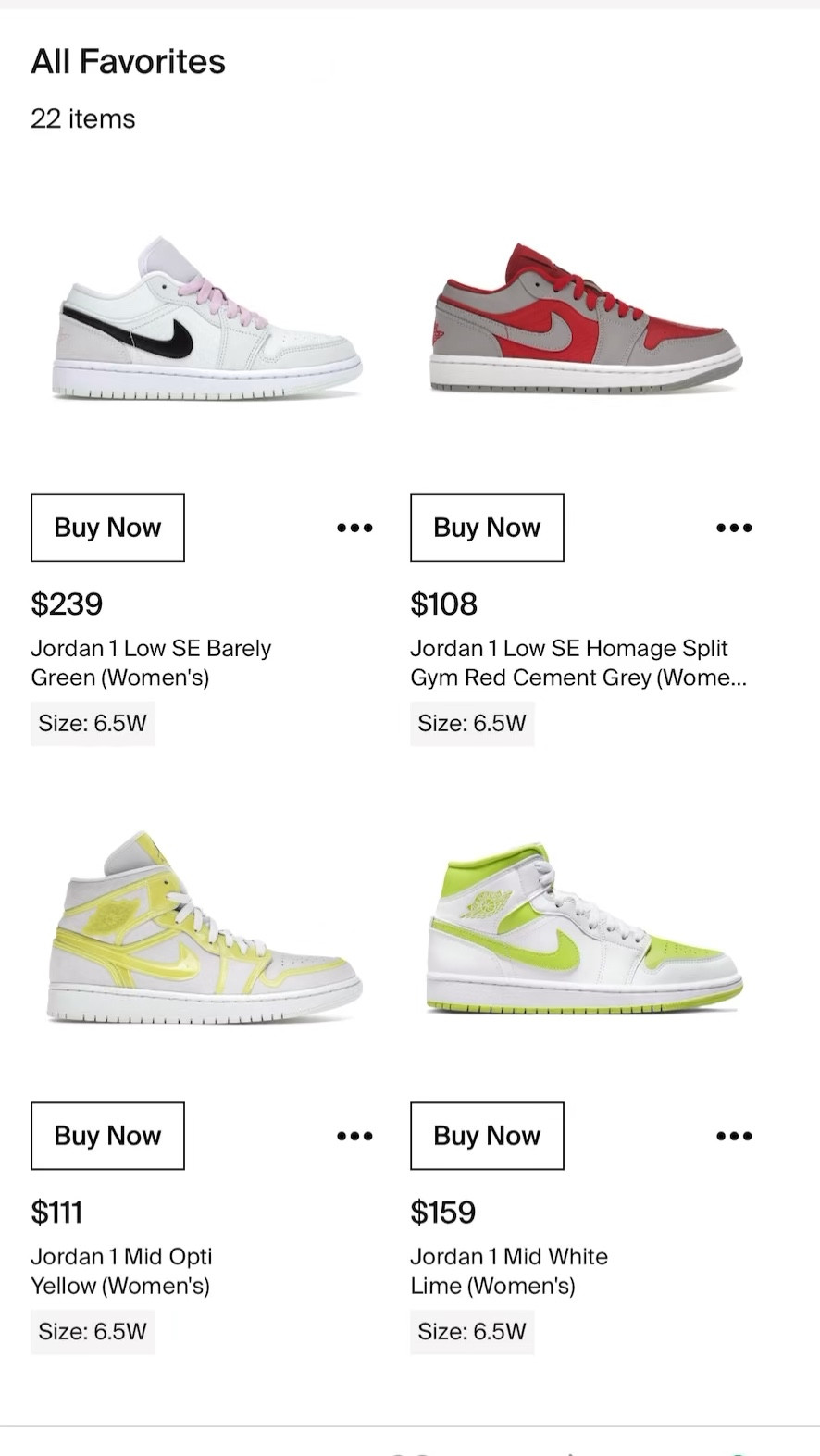The height and width of the screenshot is (1456, 820).
Task: Open more options for Homage Split Gym Red sneaker
Action: click(734, 528)
